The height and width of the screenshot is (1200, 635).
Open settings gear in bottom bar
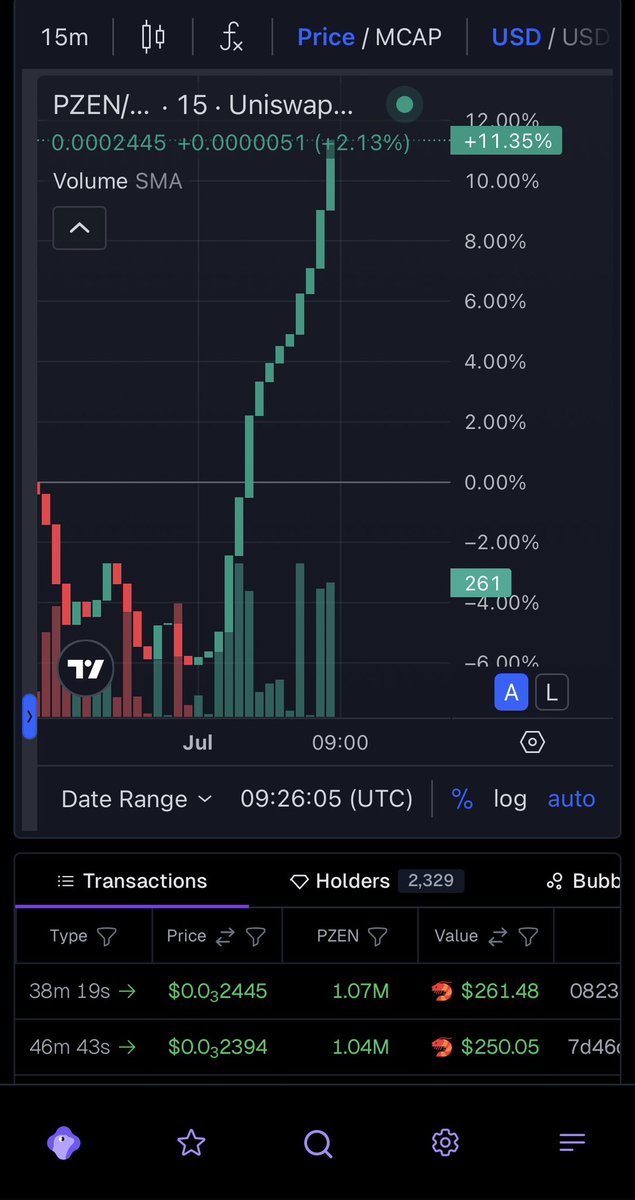[x=445, y=1142]
